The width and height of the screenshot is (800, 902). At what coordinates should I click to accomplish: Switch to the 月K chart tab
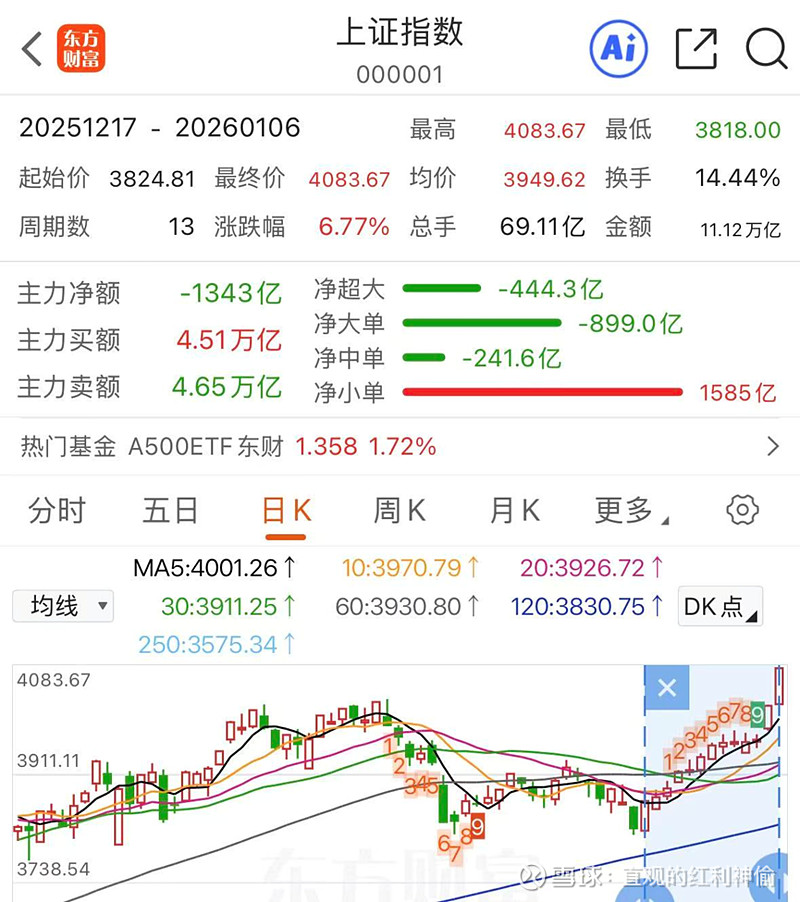514,511
